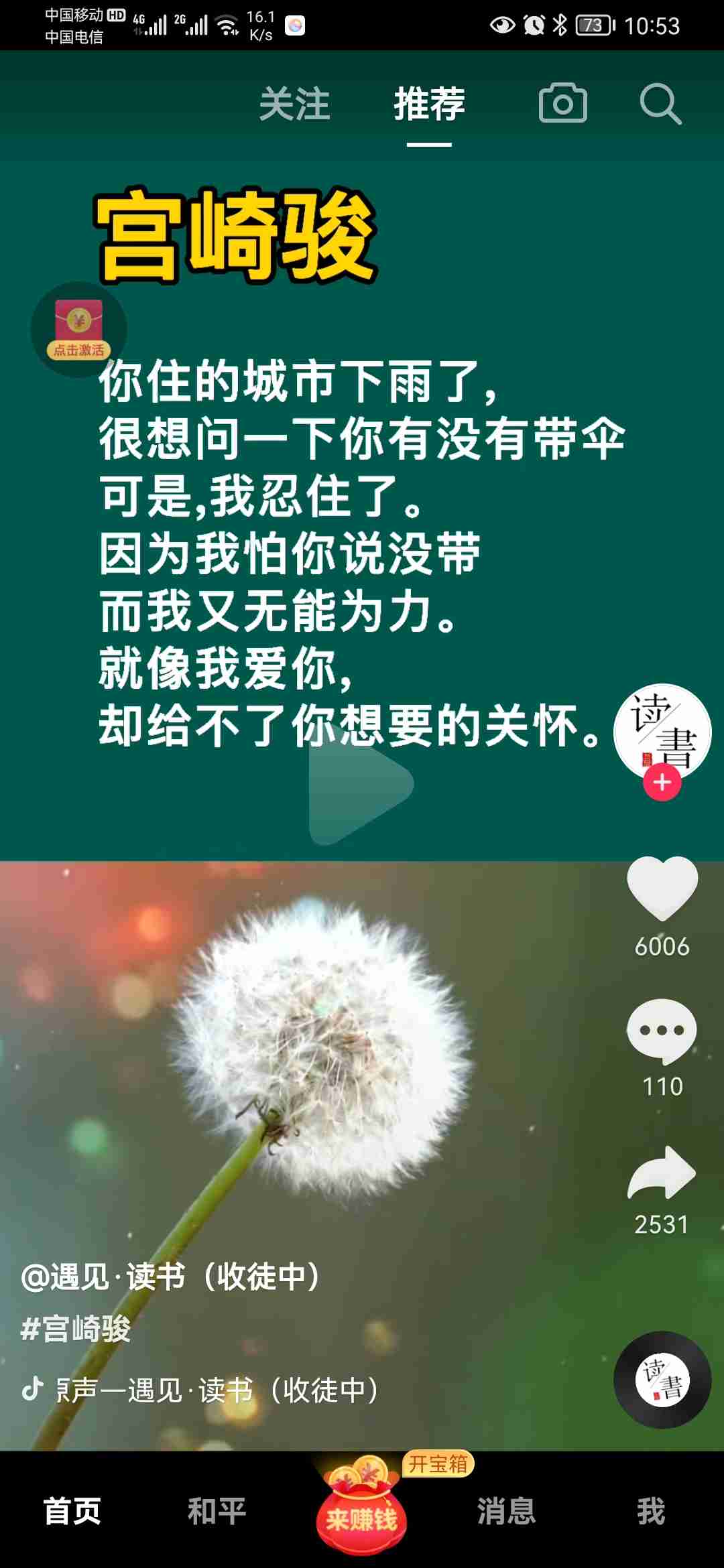Switch to the 和平 tab
724x1568 pixels.
(x=217, y=1511)
